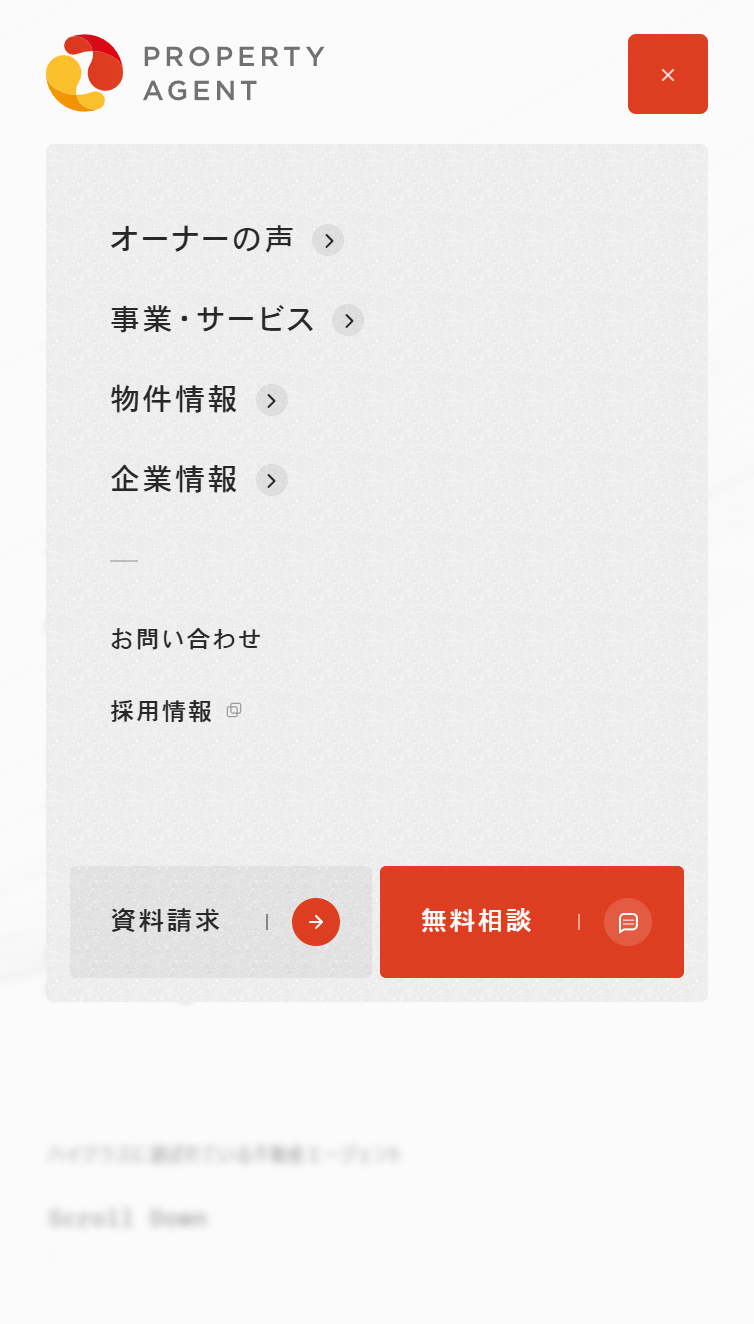The height and width of the screenshot is (1324, 754).
Task: Open the 採用情報 page link
Action: 162,710
